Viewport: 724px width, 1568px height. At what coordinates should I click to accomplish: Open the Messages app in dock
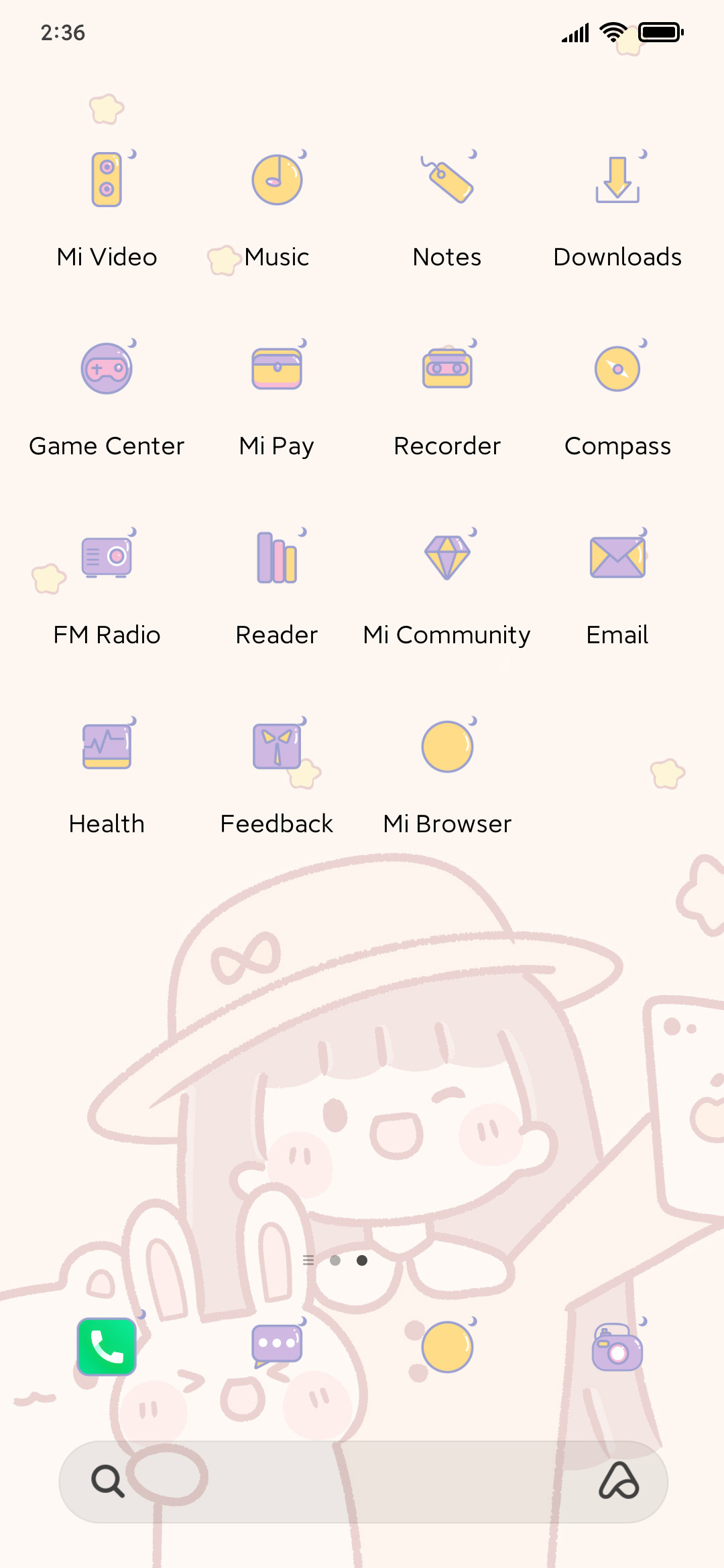click(277, 1347)
